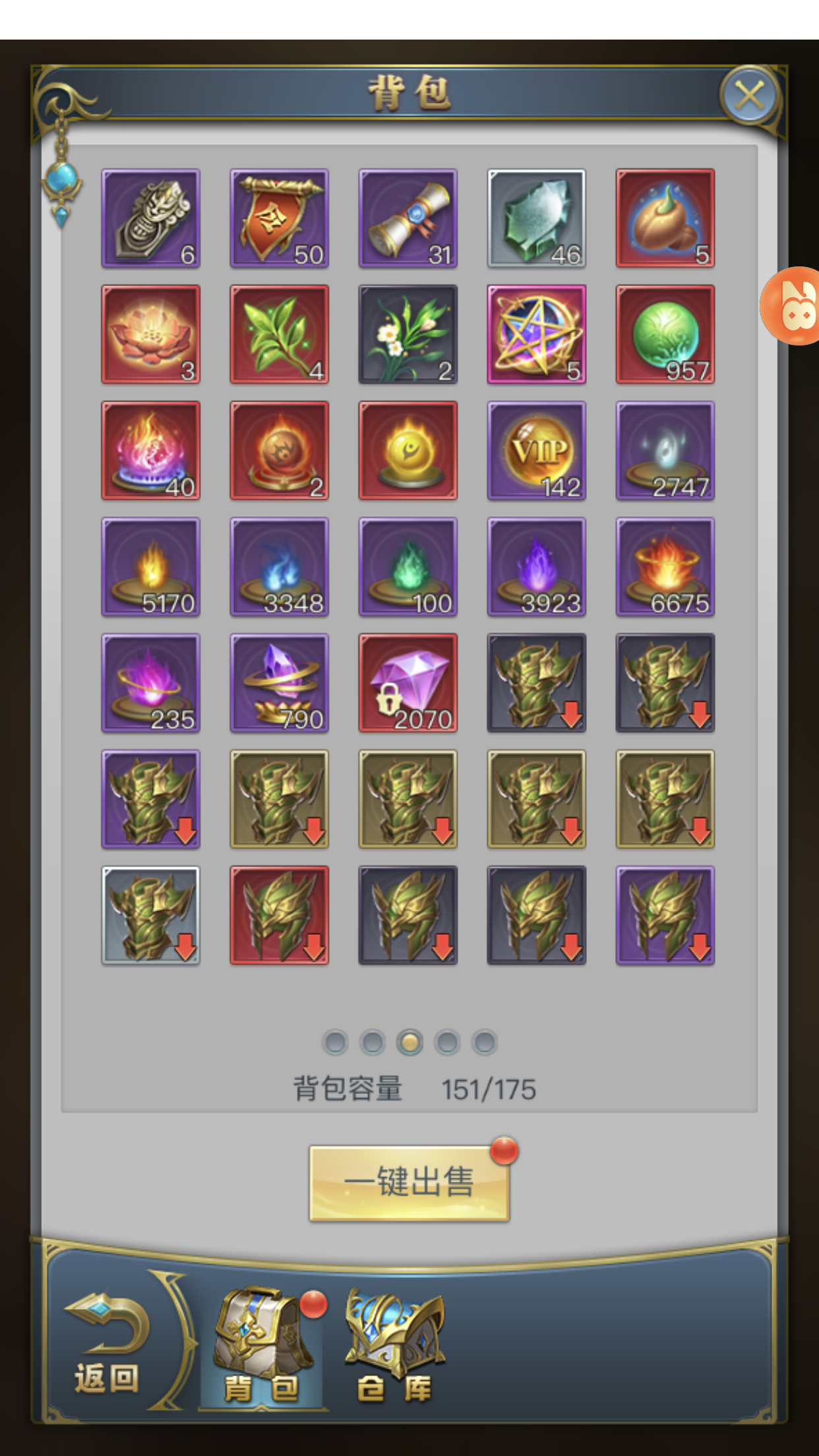Image resolution: width=819 pixels, height=1456 pixels.
Task: Open the red-framed helmet equipment item
Action: click(x=279, y=915)
